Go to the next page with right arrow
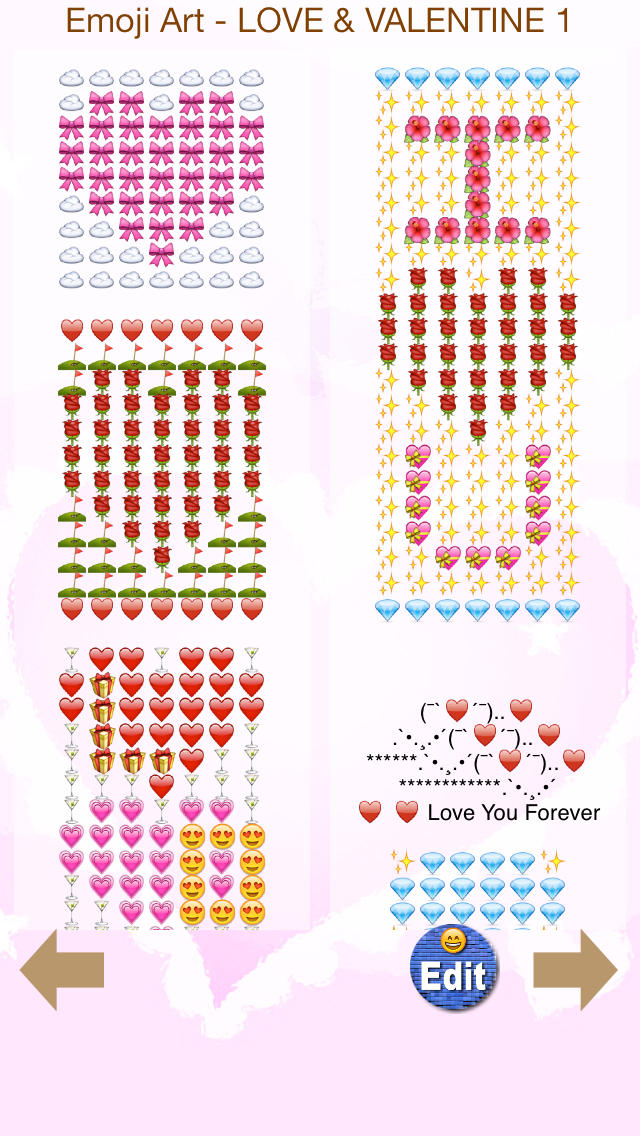This screenshot has height=1136, width=640. [574, 969]
